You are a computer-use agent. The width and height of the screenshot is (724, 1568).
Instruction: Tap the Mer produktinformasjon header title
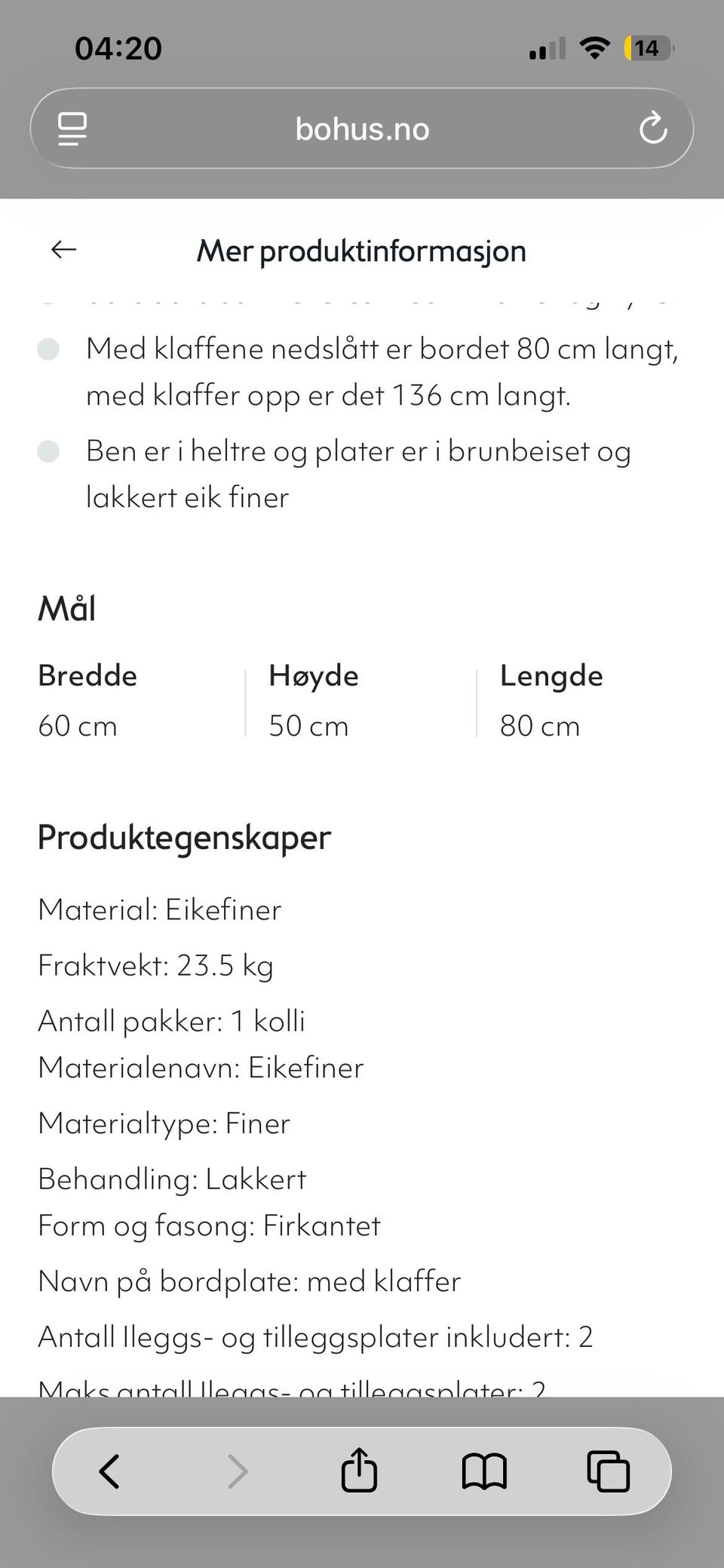(x=361, y=250)
